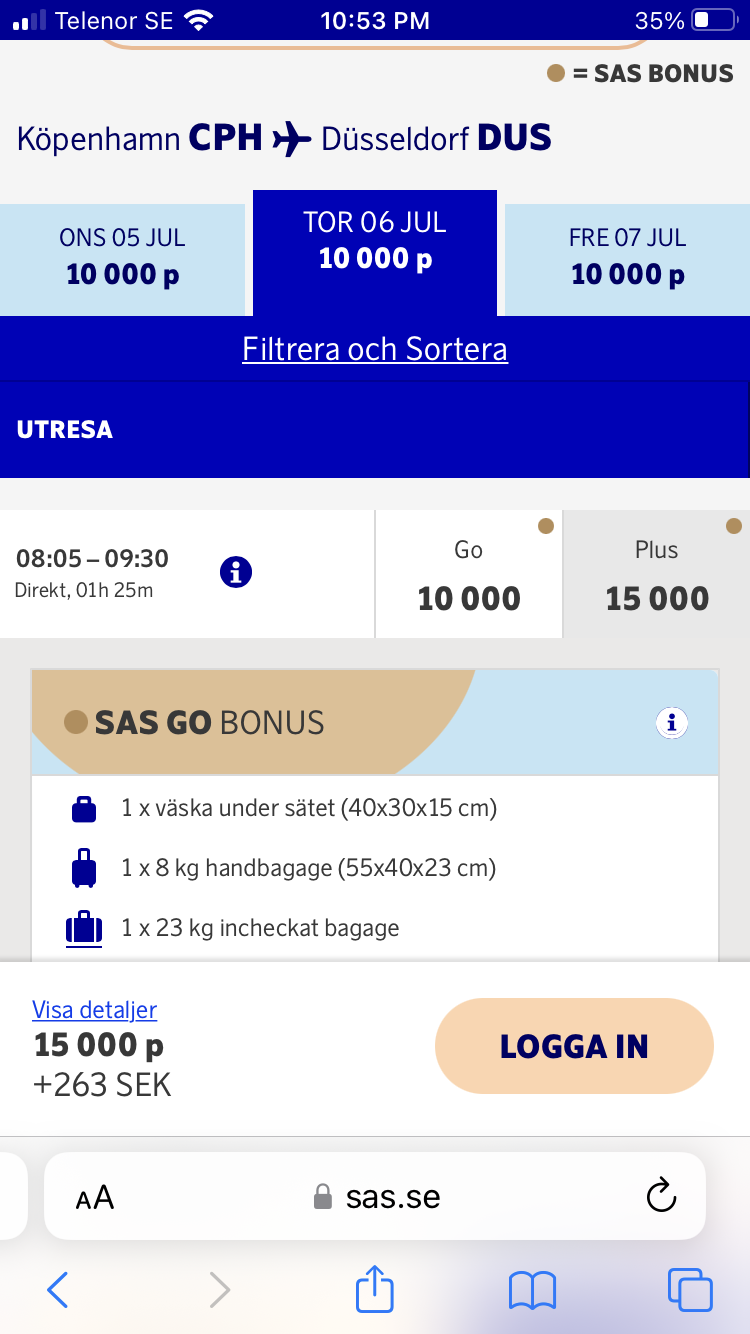
Task: Show all open Safari tabs
Action: (689, 1290)
